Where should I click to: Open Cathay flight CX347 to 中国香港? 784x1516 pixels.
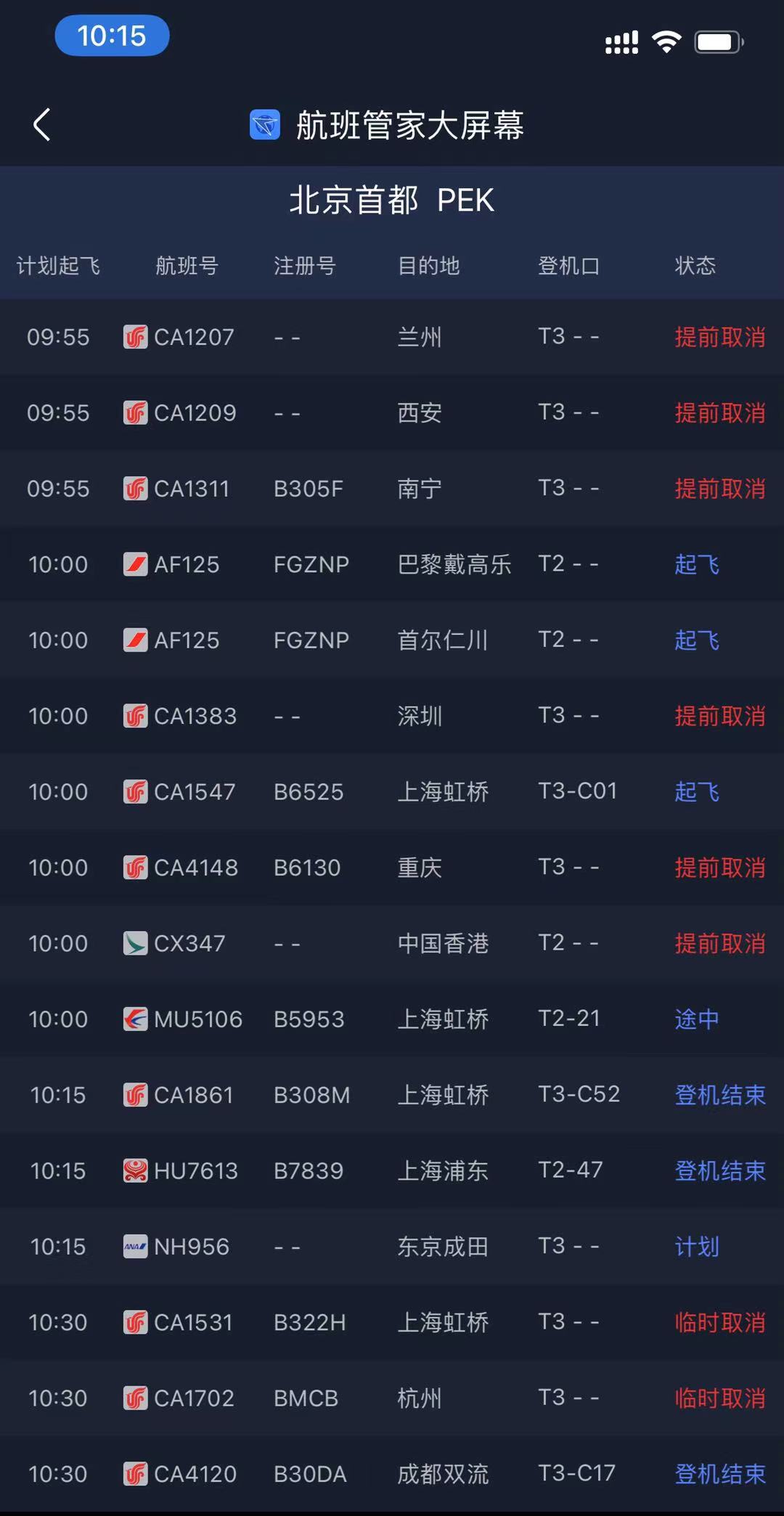click(x=392, y=943)
